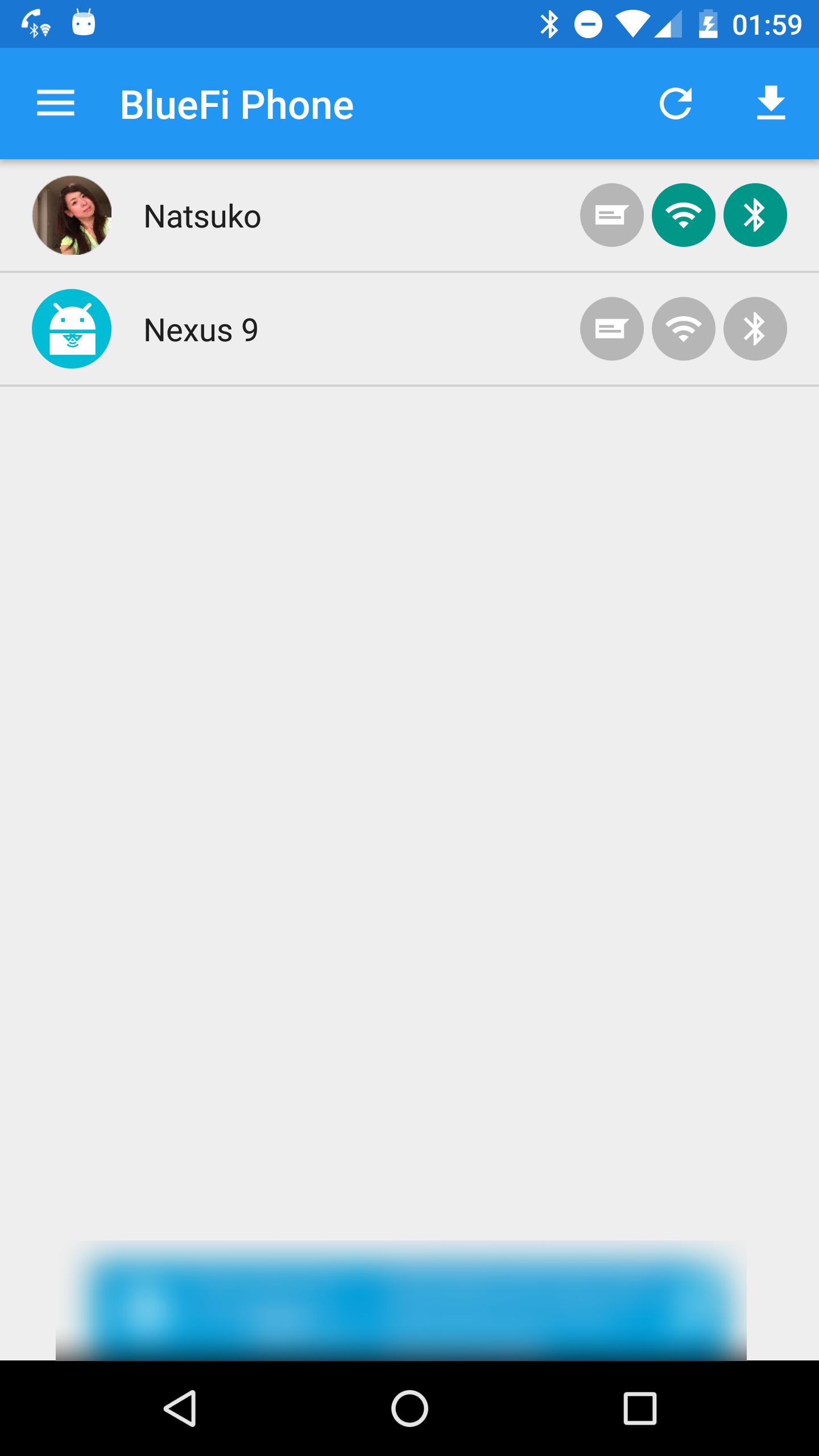The width and height of the screenshot is (819, 1456).
Task: Refresh the device list
Action: click(x=676, y=104)
